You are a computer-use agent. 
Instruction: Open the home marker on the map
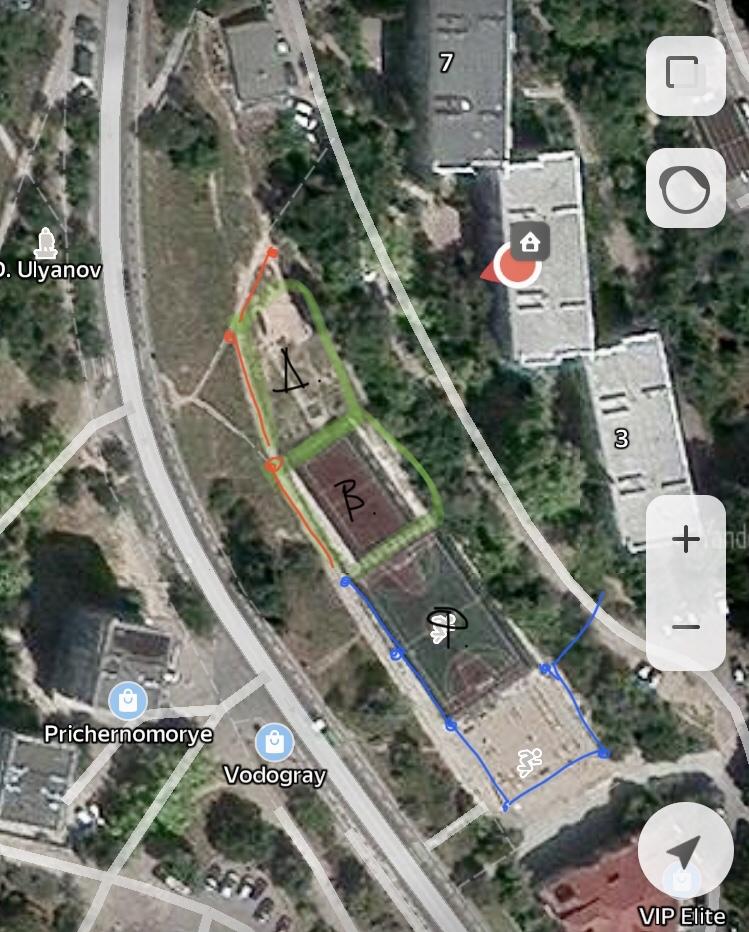coord(530,241)
